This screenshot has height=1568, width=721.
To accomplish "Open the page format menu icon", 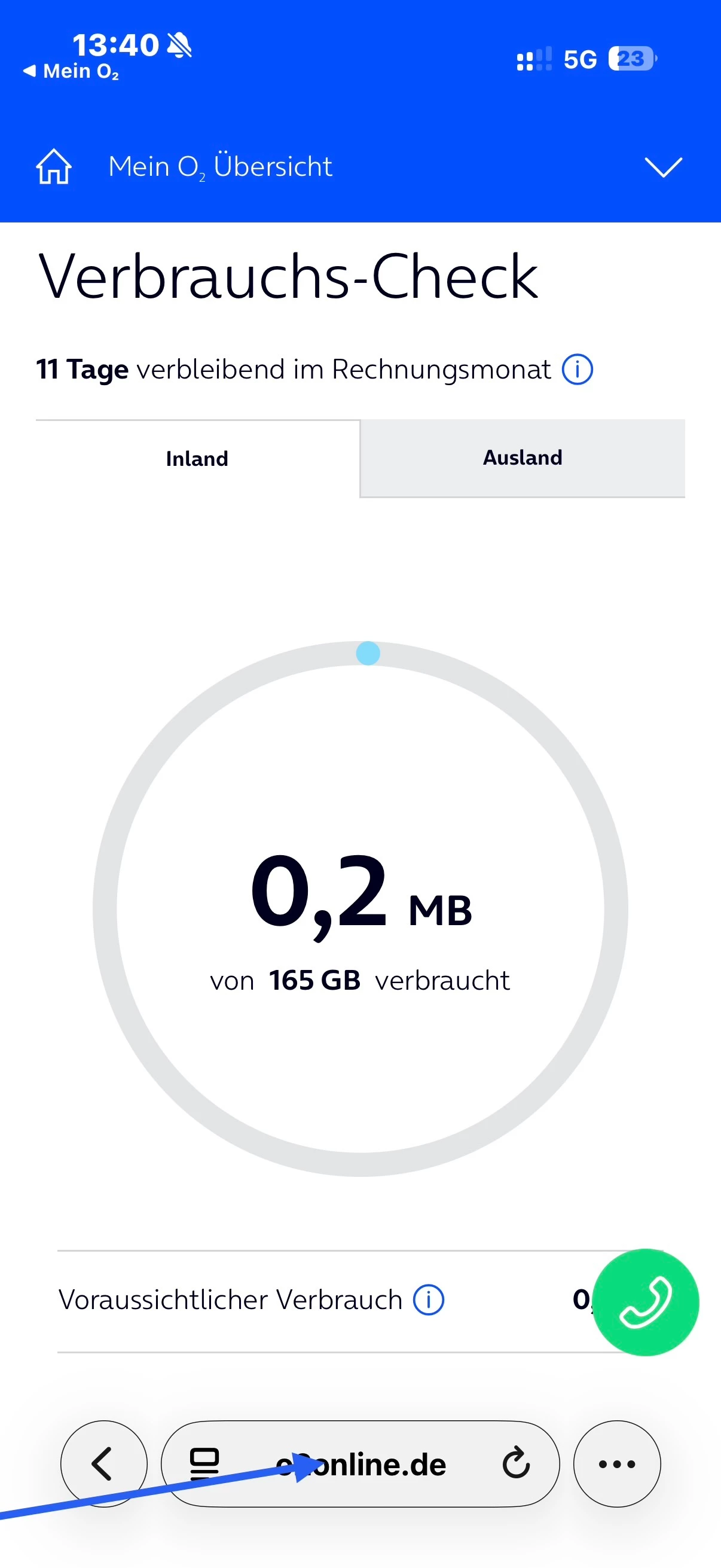I will pyautogui.click(x=204, y=1463).
